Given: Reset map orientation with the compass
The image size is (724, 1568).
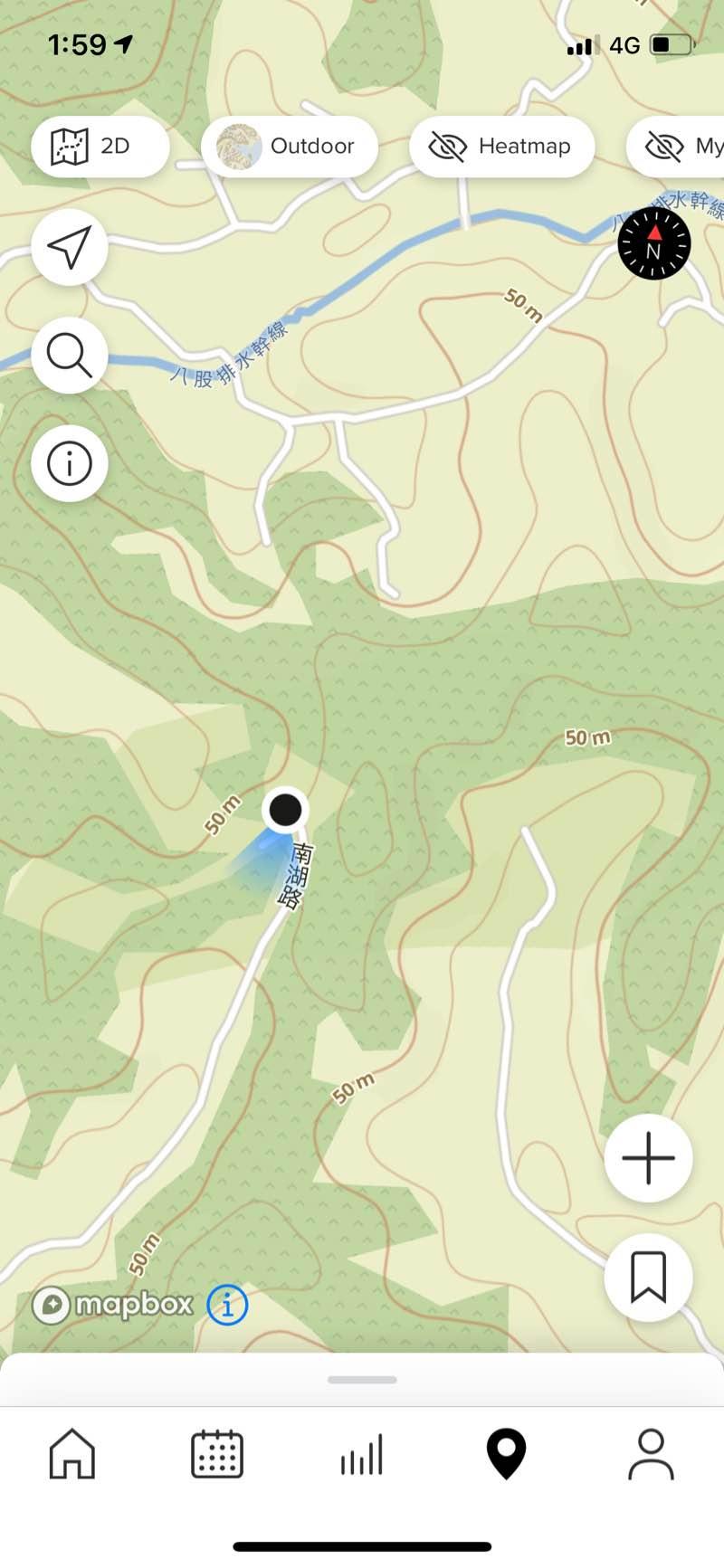Looking at the screenshot, I should [x=653, y=243].
